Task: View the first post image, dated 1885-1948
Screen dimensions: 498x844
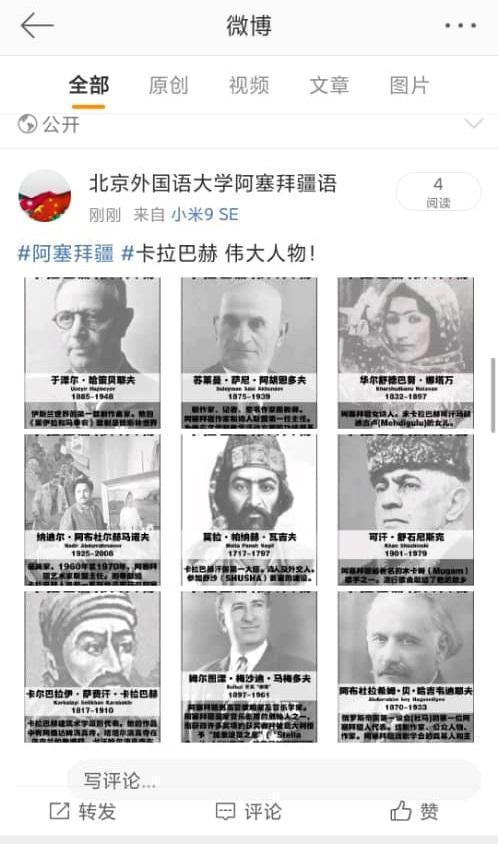Action: (92, 353)
